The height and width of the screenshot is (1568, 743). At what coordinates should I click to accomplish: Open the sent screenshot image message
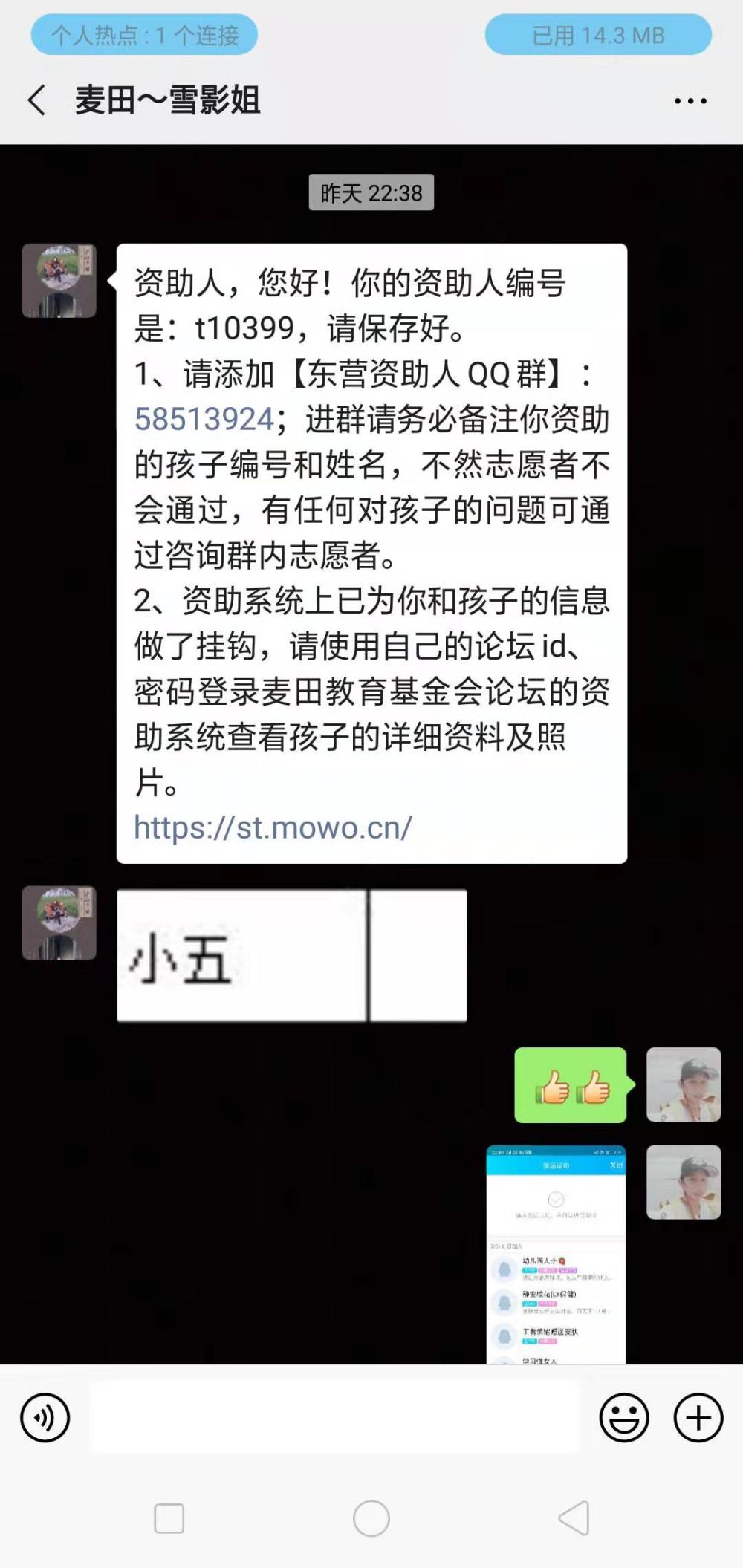pyautogui.click(x=556, y=1255)
